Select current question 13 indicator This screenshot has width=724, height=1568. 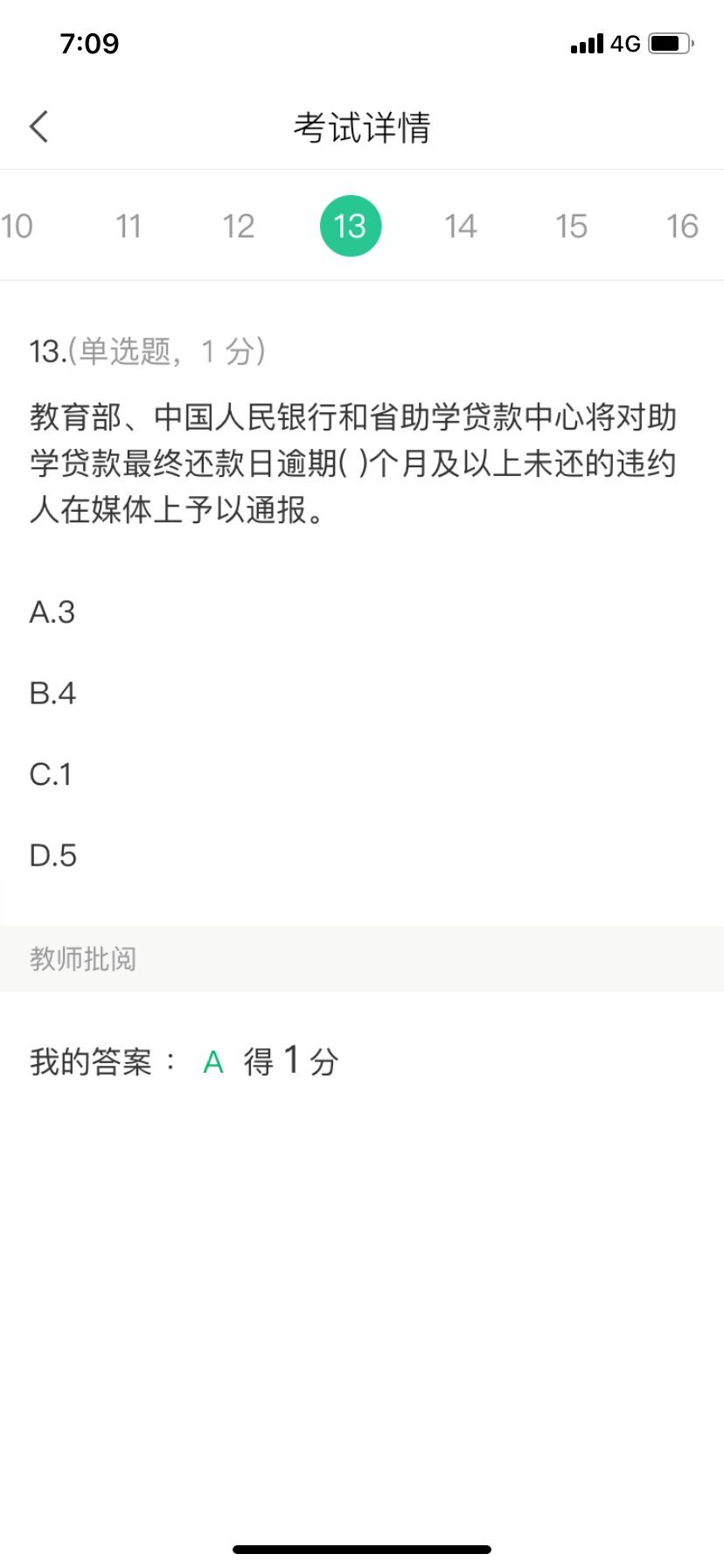coord(350,227)
